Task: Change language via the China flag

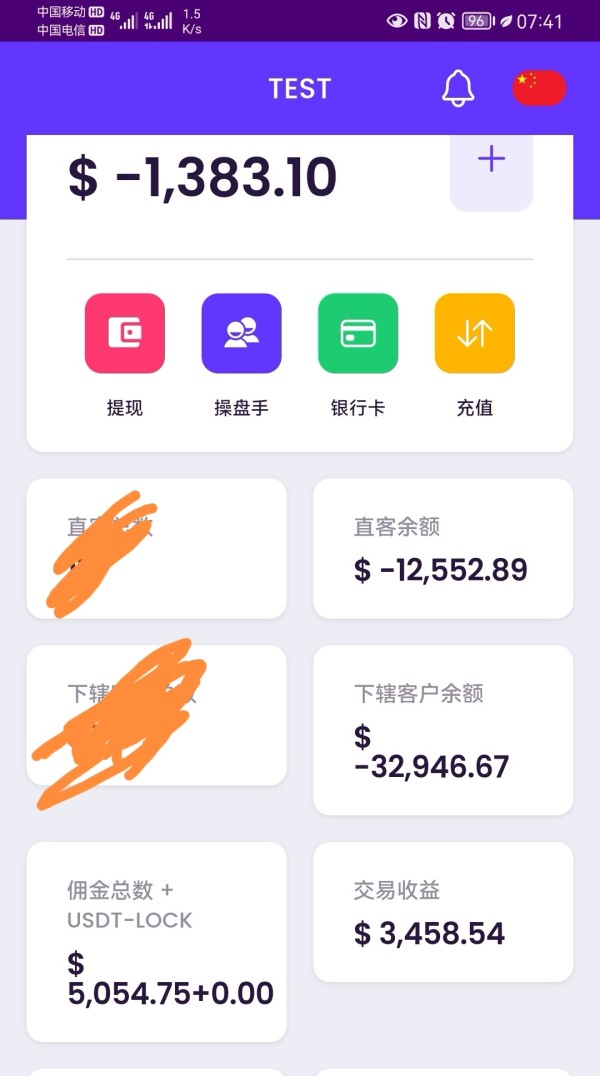Action: tap(540, 88)
